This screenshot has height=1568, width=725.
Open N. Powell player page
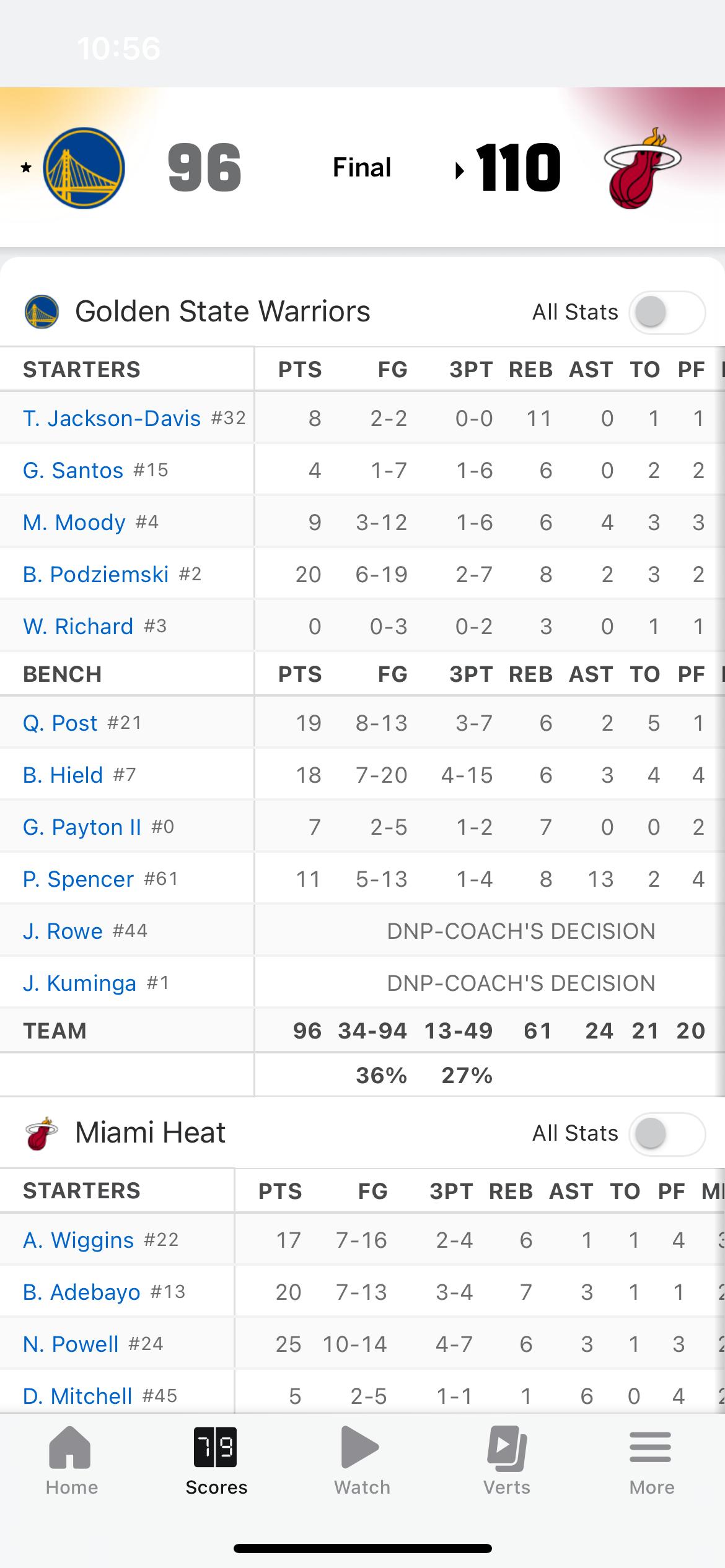click(71, 1344)
